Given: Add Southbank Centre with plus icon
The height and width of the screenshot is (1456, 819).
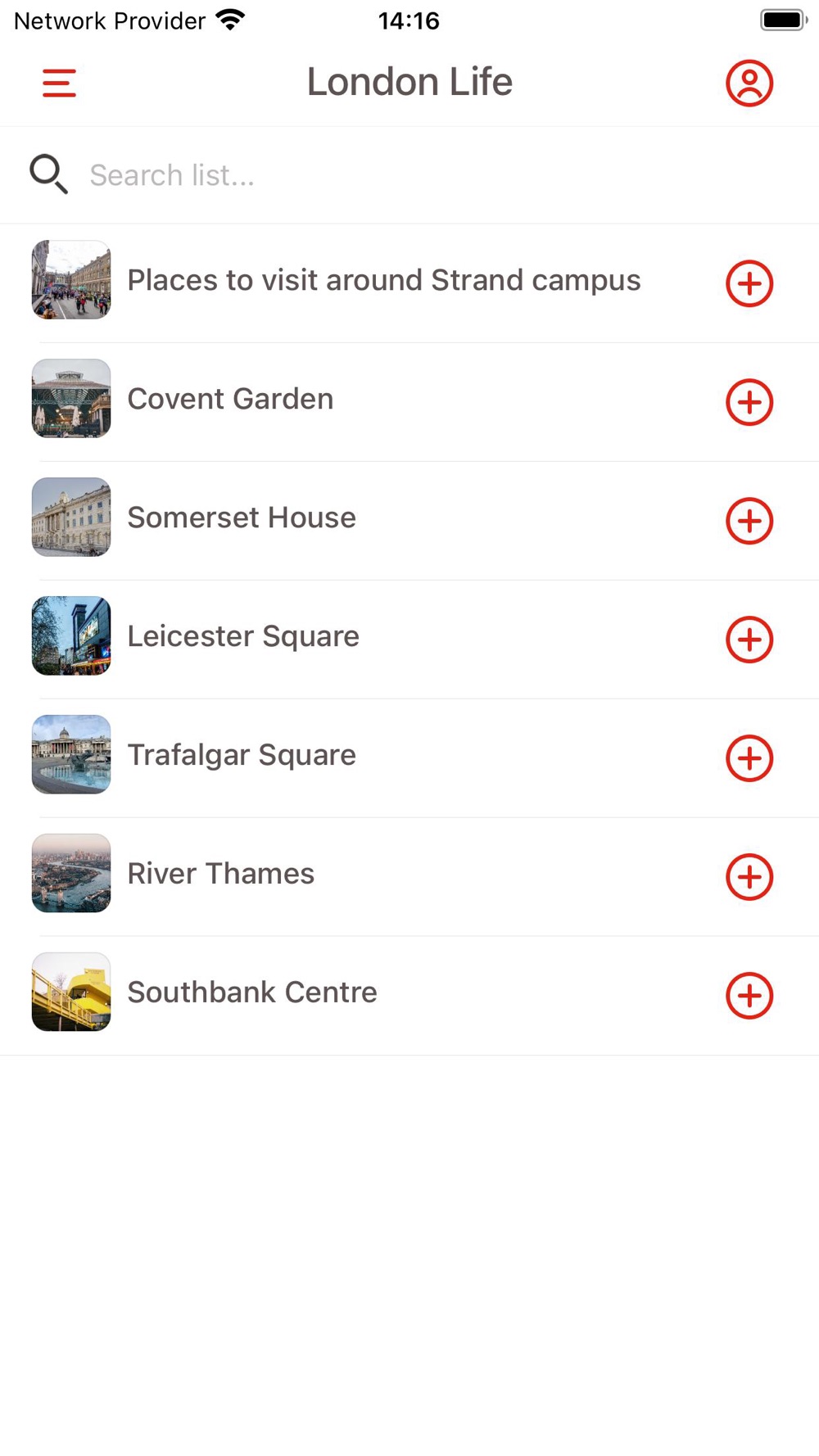Looking at the screenshot, I should tap(749, 996).
